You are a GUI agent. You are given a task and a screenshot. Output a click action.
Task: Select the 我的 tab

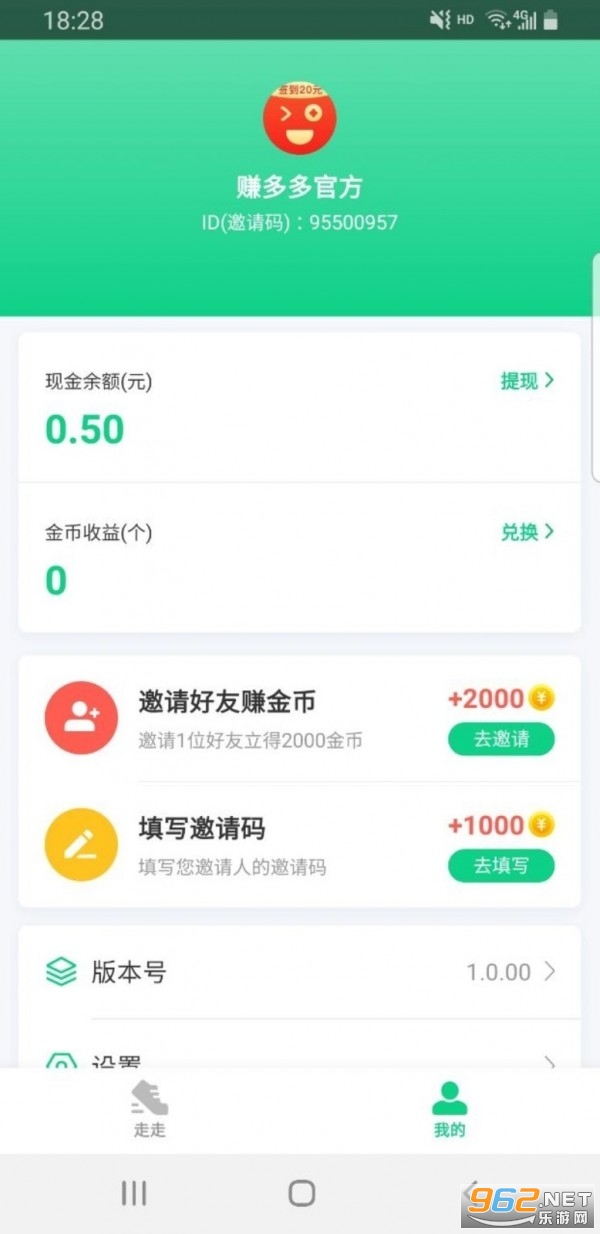(x=449, y=1108)
